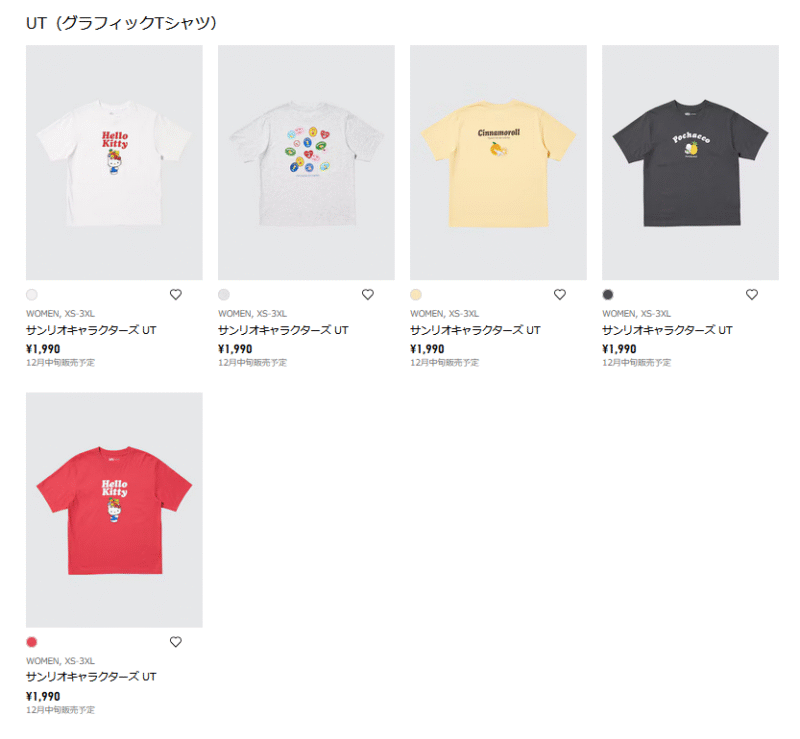
Task: Open the dark gray Pochacco T-shirt product
Action: (x=690, y=162)
